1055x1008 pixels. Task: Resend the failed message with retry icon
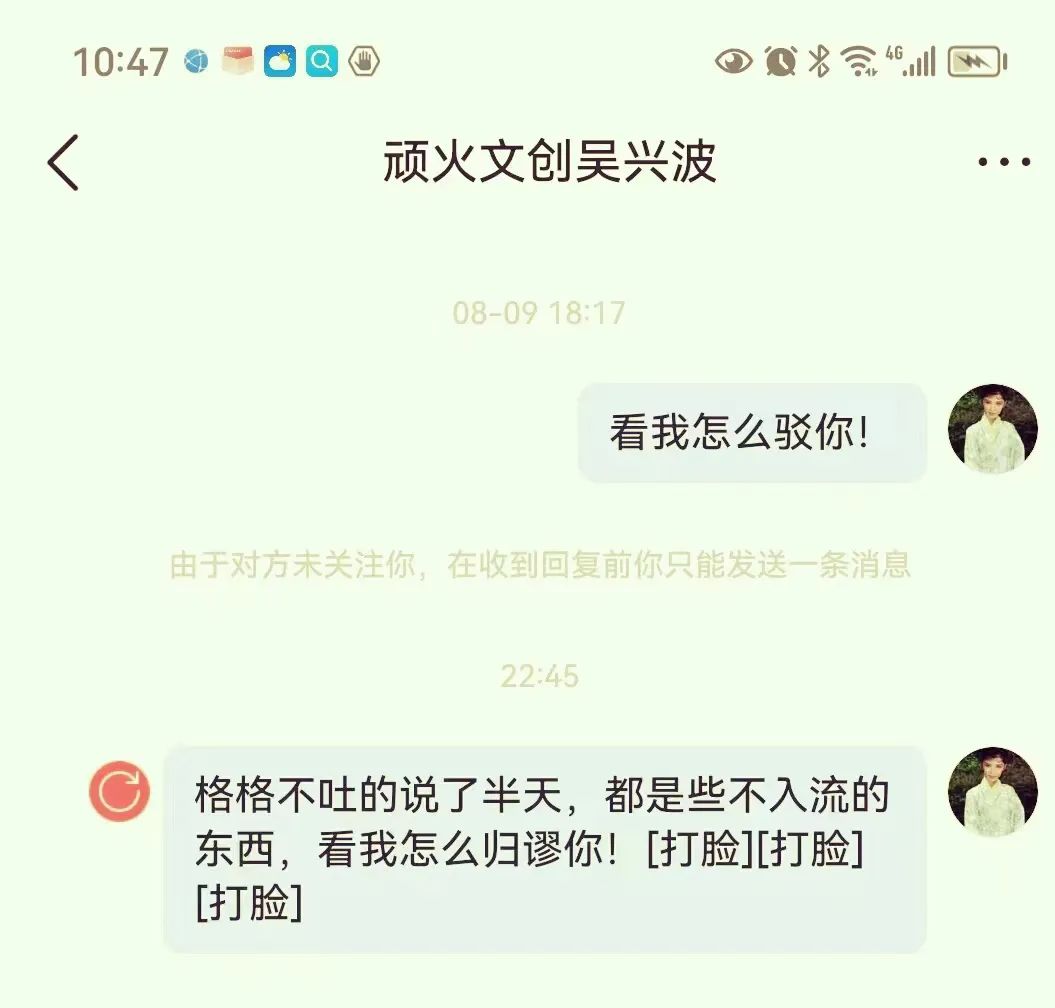click(119, 792)
